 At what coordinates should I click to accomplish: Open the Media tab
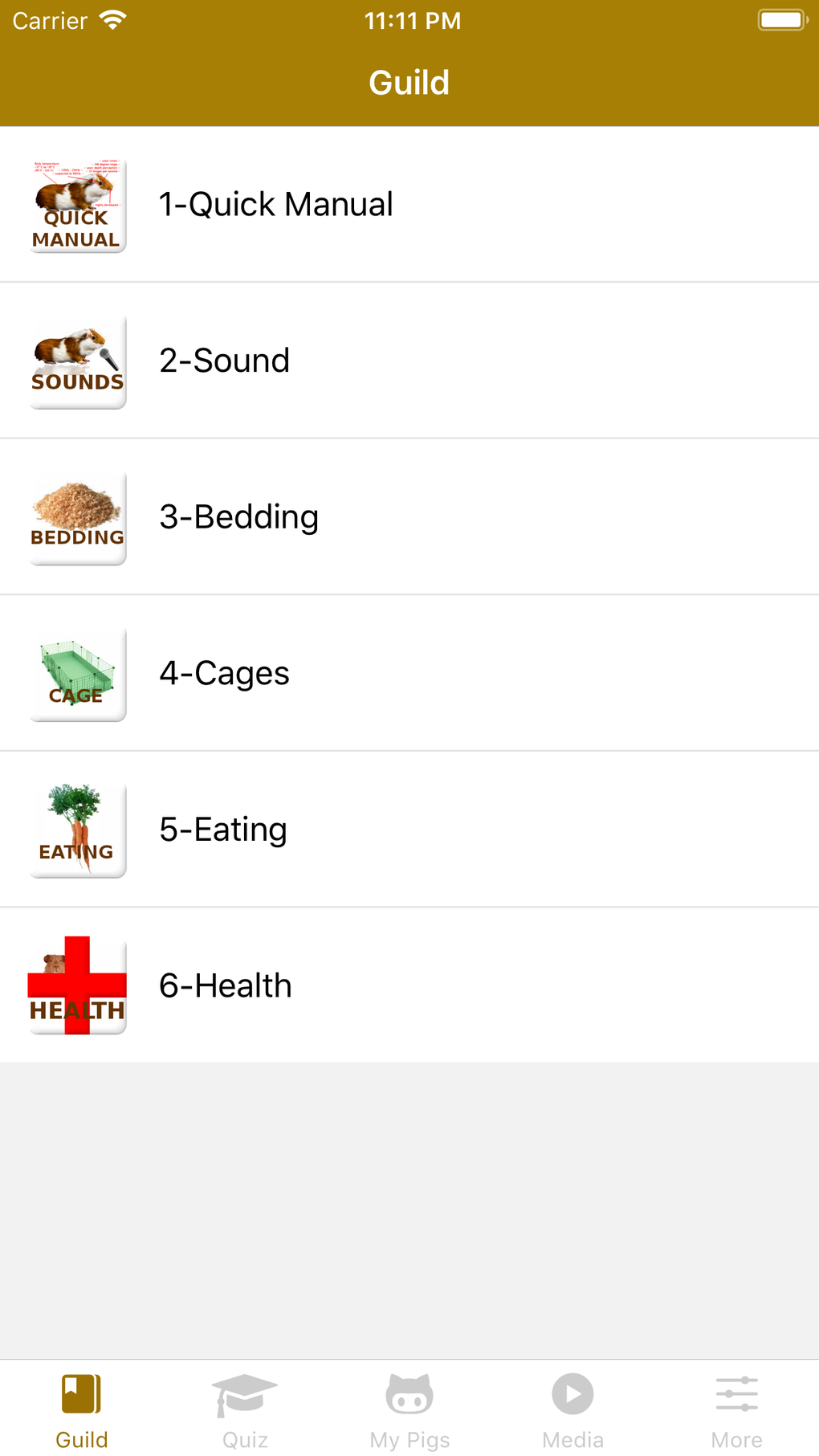[573, 1410]
